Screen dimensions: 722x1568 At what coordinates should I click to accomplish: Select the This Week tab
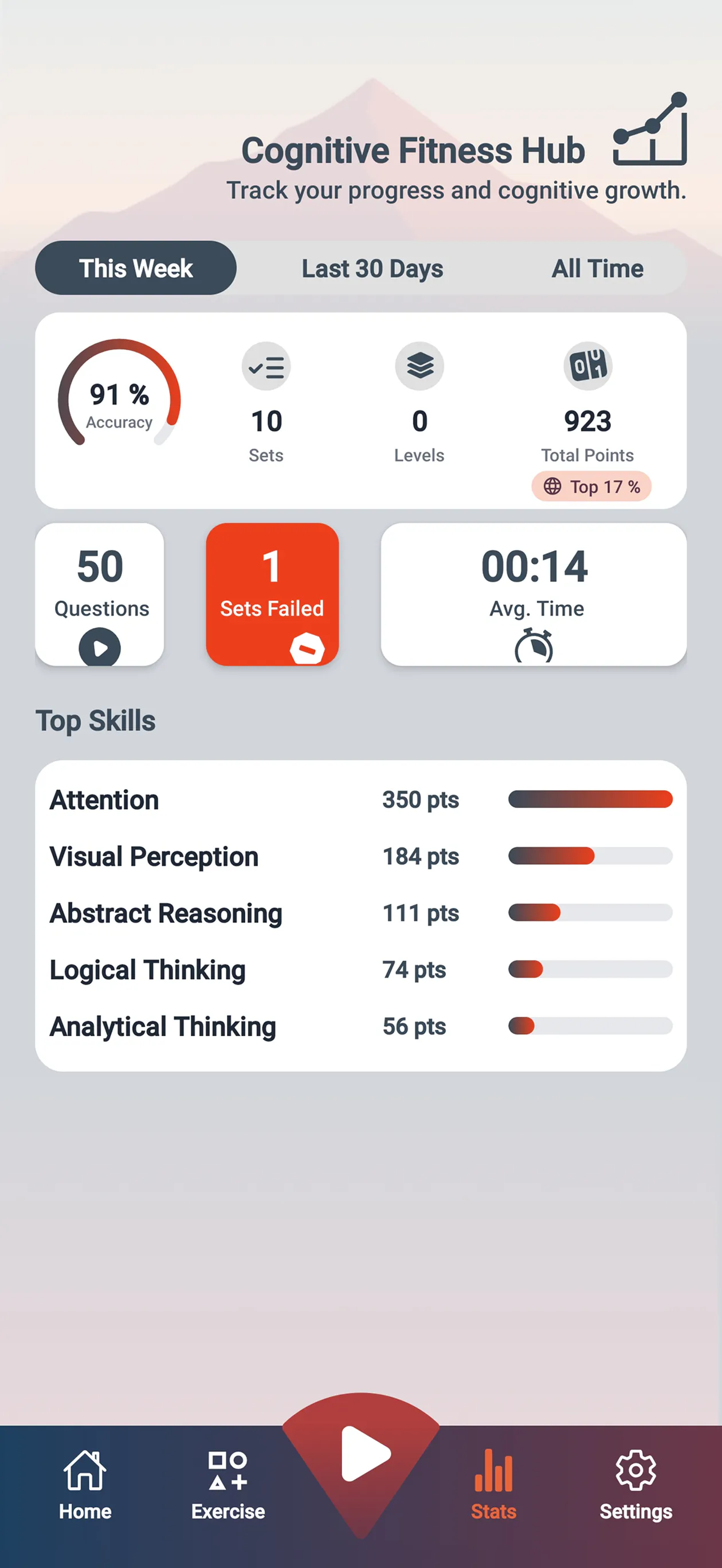(x=136, y=268)
